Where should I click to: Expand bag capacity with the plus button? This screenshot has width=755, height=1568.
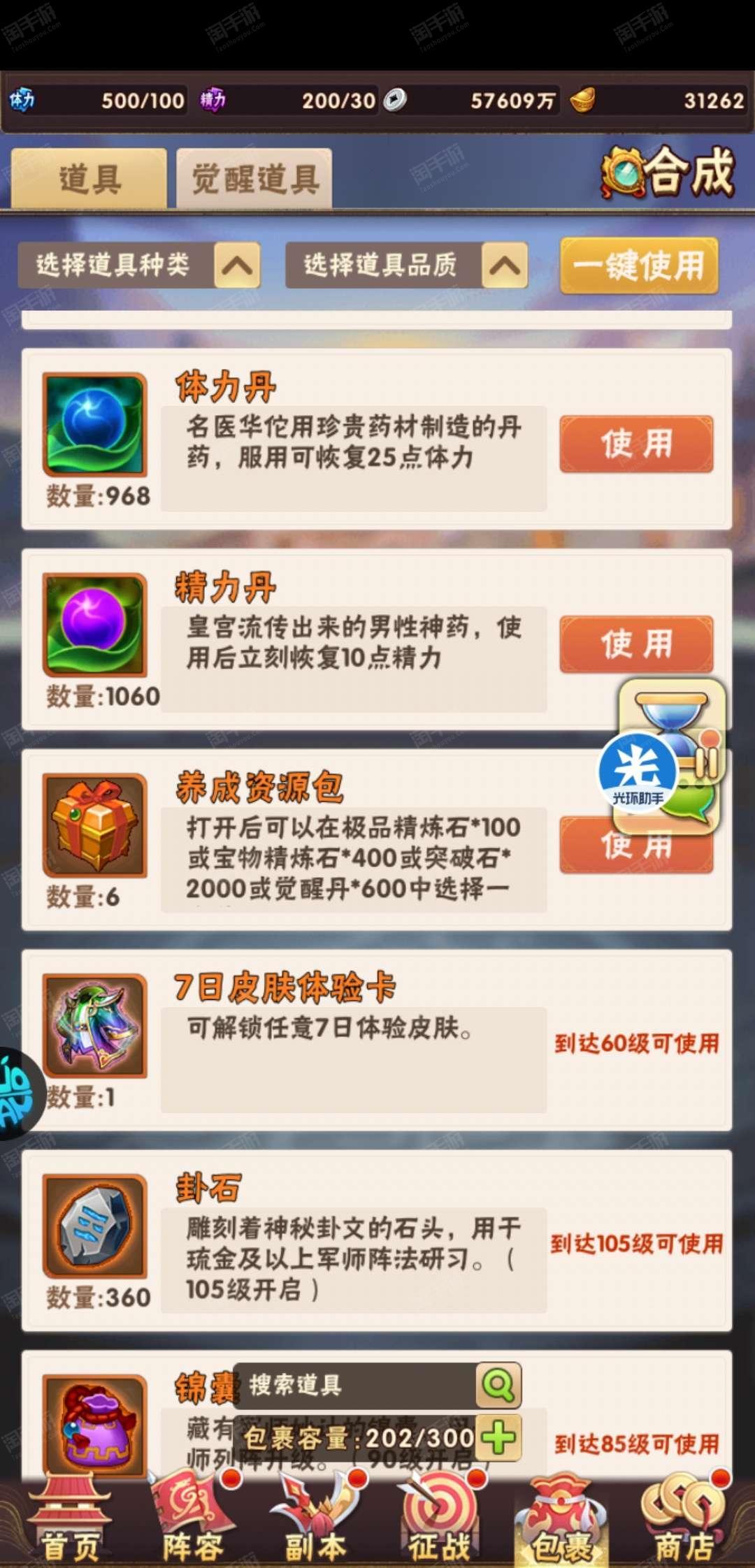(498, 1438)
